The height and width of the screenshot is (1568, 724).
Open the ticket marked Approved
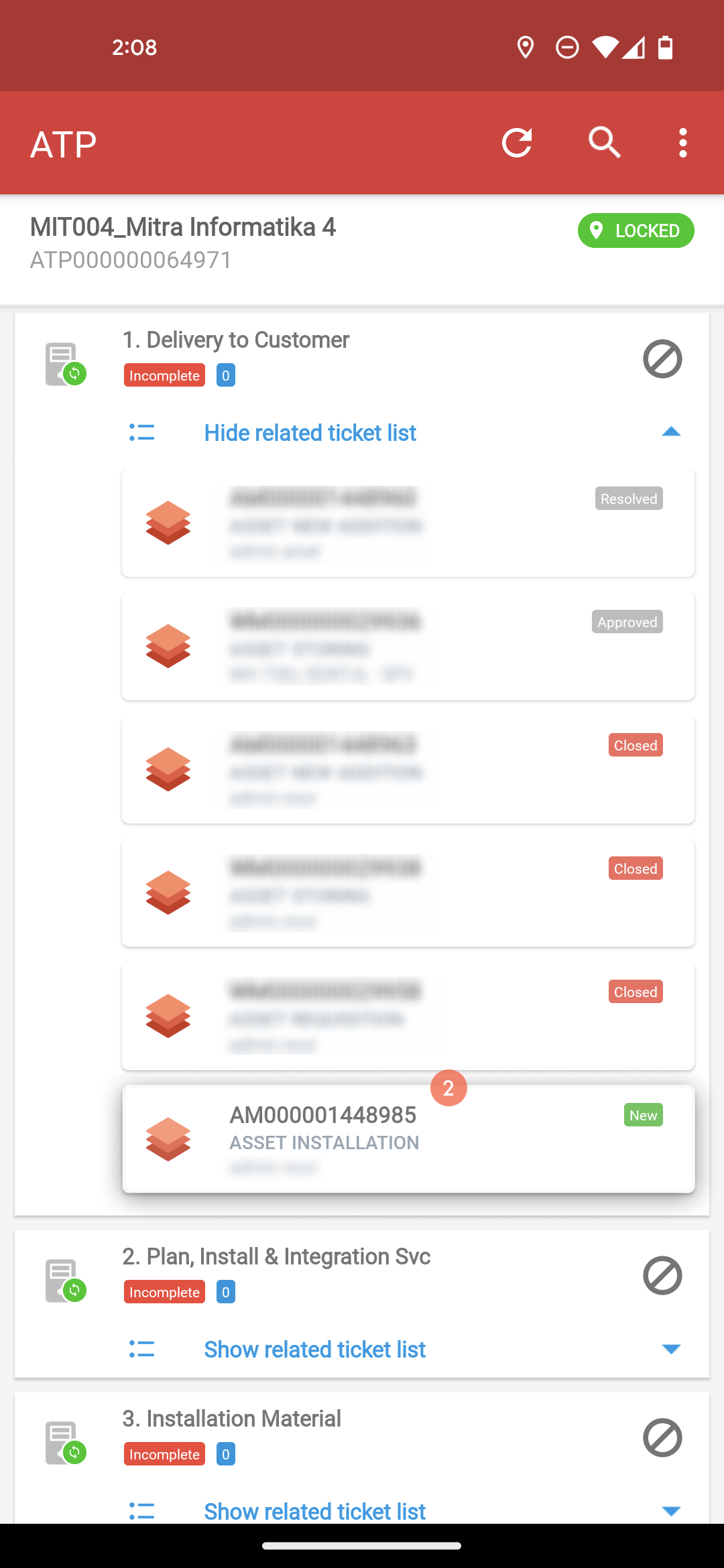pyautogui.click(x=408, y=647)
